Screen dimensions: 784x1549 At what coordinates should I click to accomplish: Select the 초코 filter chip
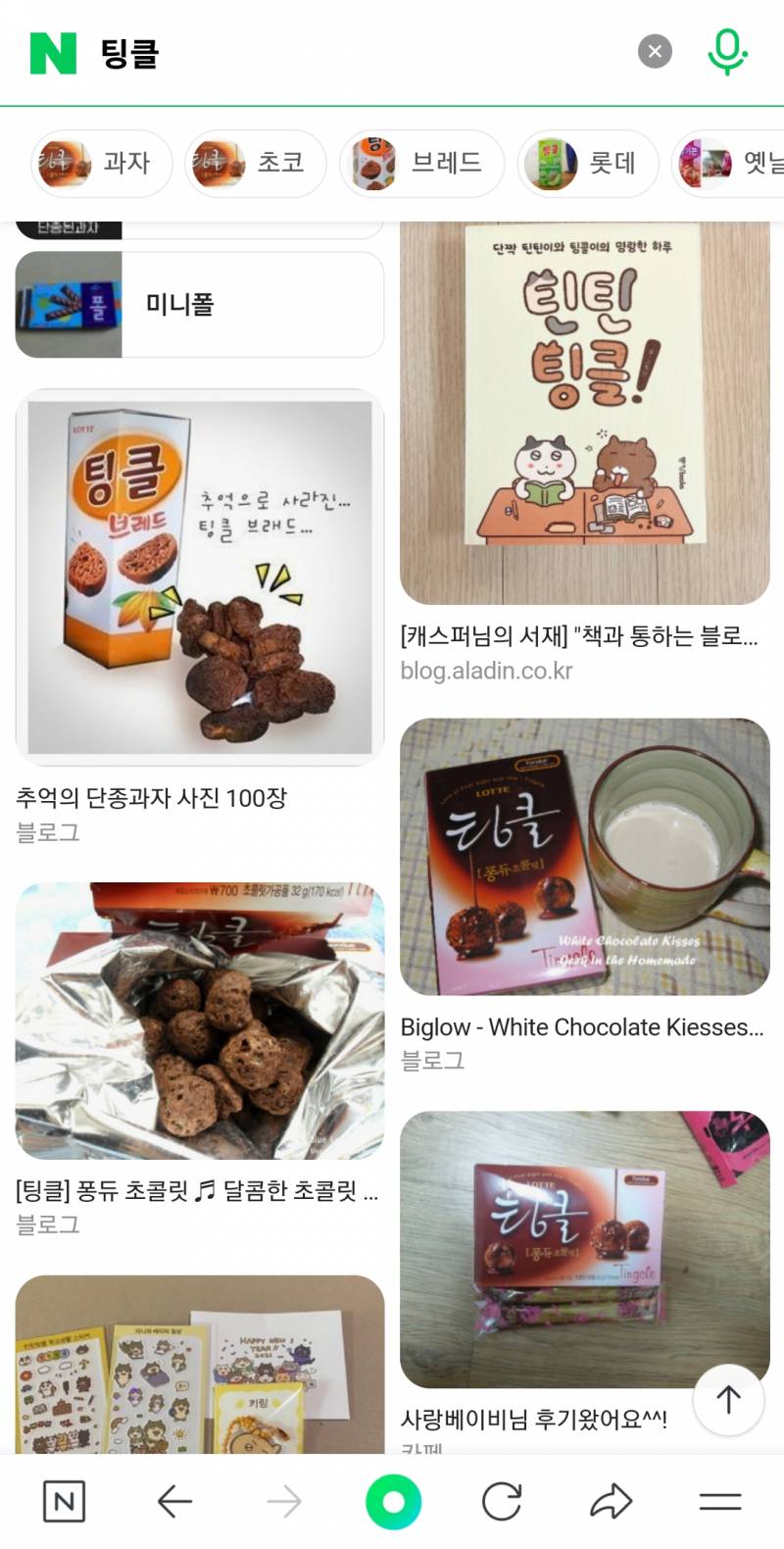pos(255,163)
